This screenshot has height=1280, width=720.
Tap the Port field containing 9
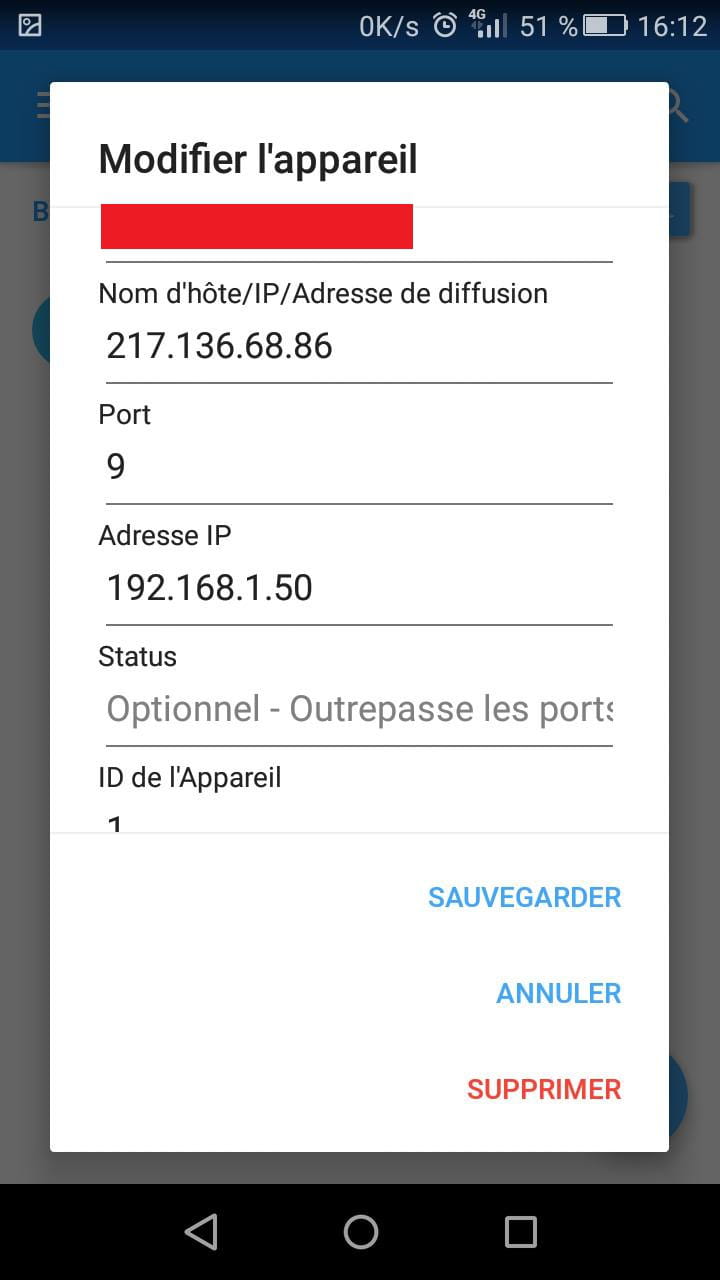click(359, 468)
